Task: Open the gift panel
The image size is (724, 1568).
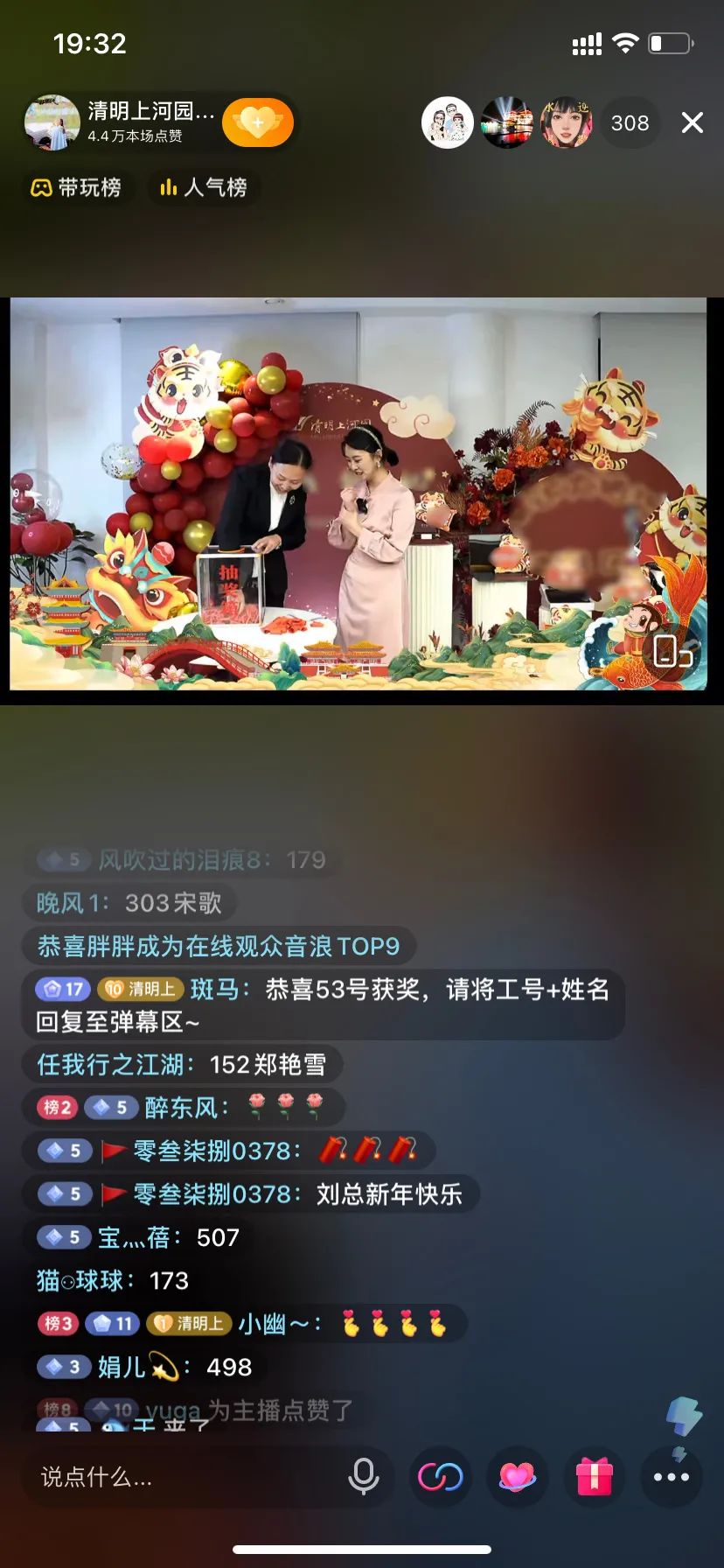Action: (594, 1477)
